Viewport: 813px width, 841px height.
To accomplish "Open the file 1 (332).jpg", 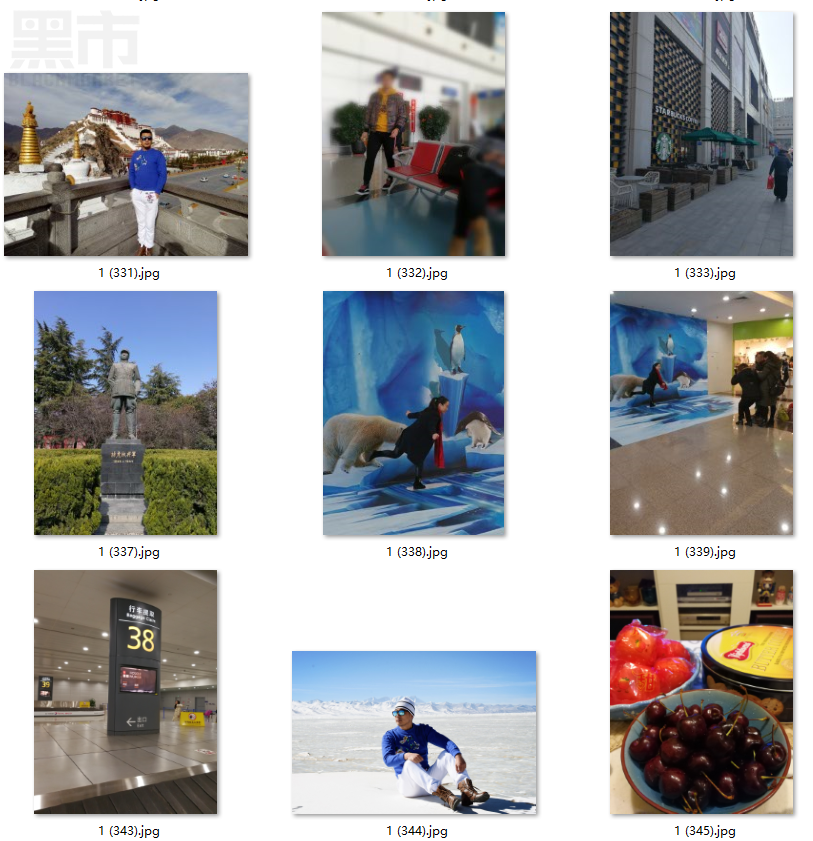I will click(x=413, y=134).
